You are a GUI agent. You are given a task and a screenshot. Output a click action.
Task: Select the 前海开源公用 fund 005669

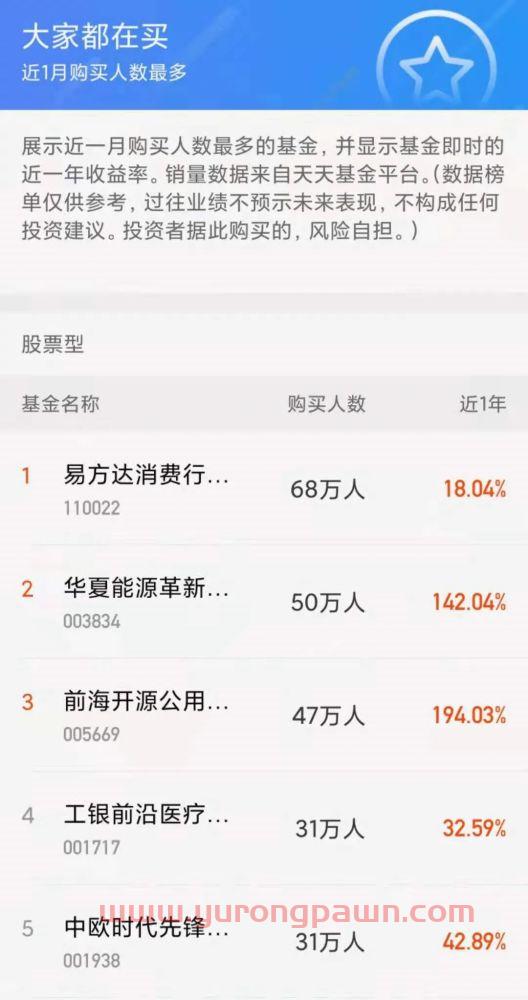(x=264, y=715)
